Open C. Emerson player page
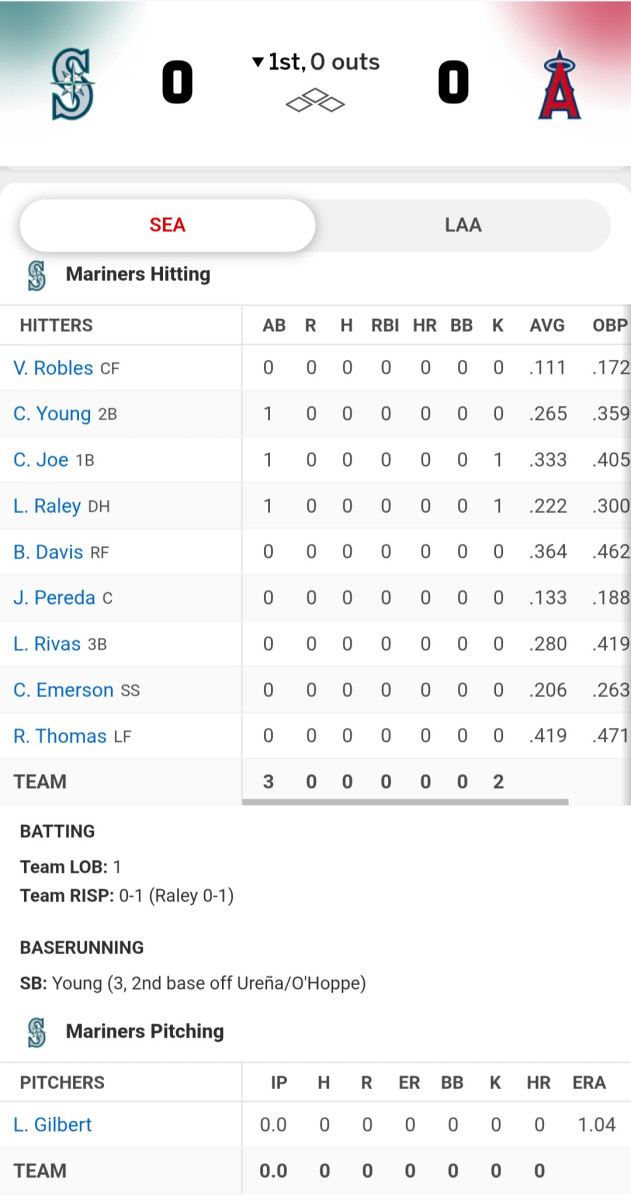 pyautogui.click(x=63, y=690)
